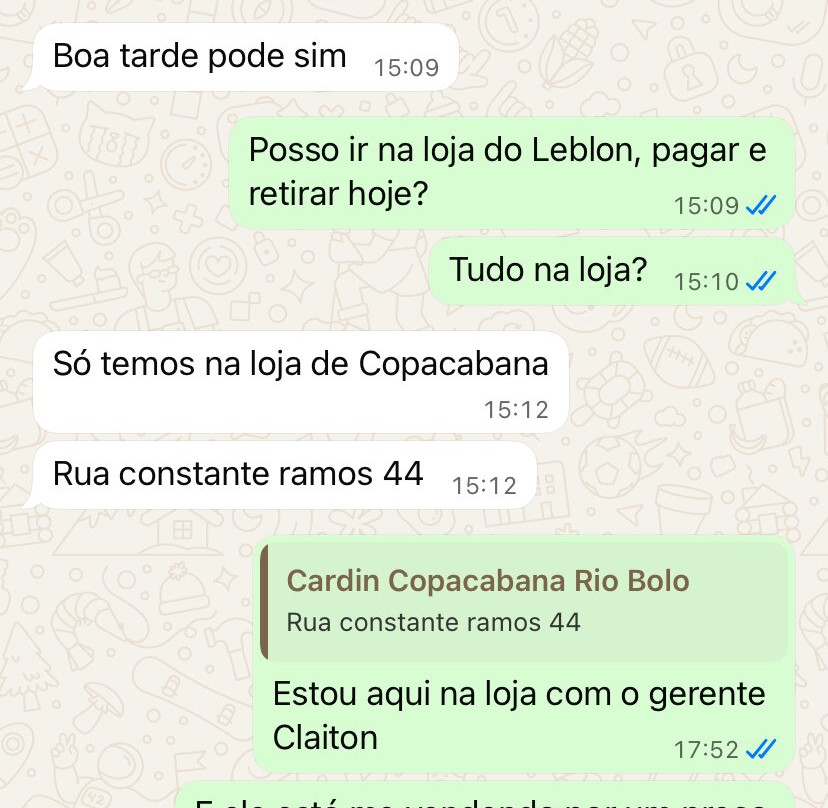Tap the quoted Cardin Copacabana Rio Bolo reply
Image resolution: width=828 pixels, height=808 pixels.
click(x=524, y=602)
